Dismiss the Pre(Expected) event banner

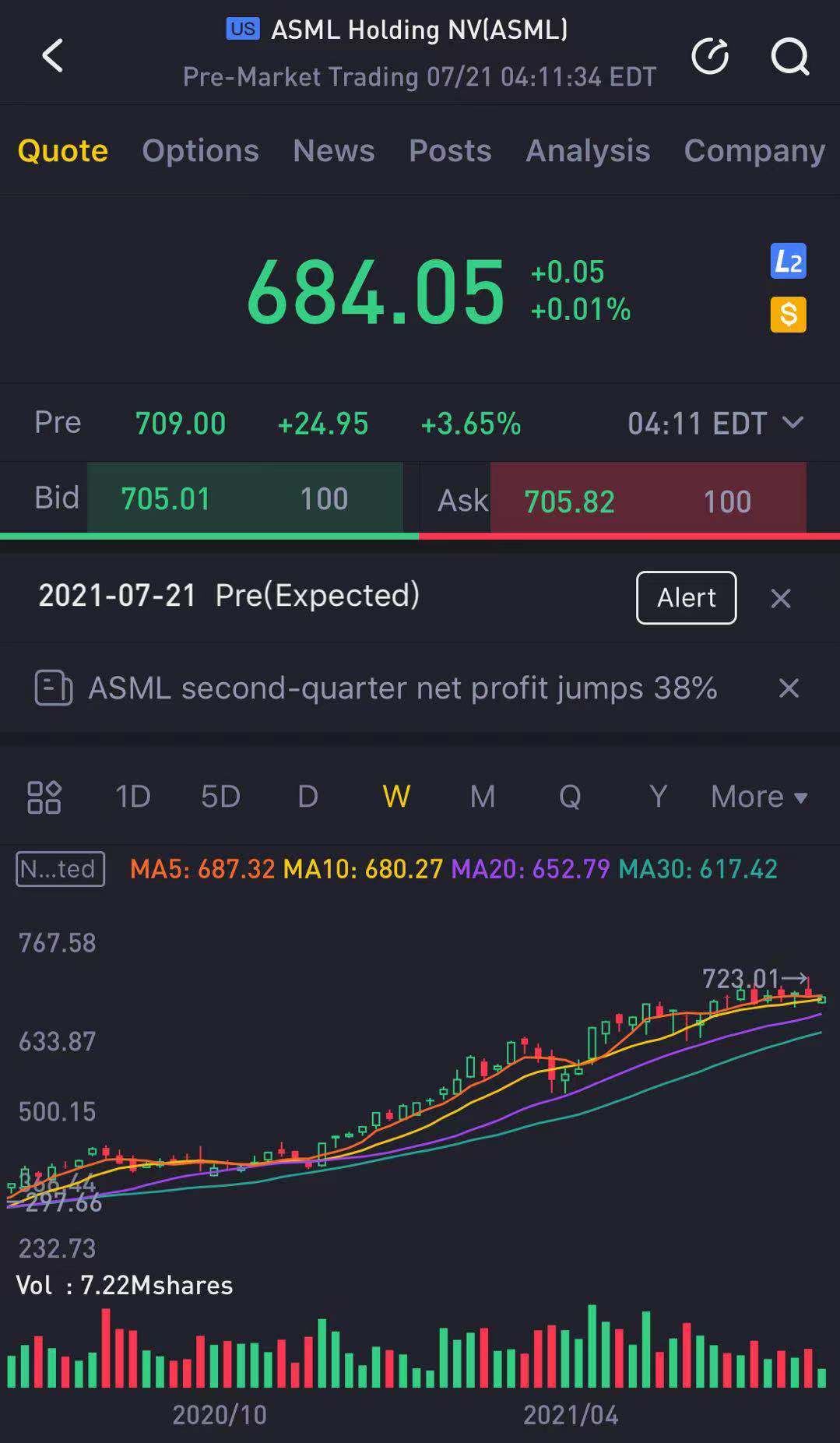coord(780,598)
